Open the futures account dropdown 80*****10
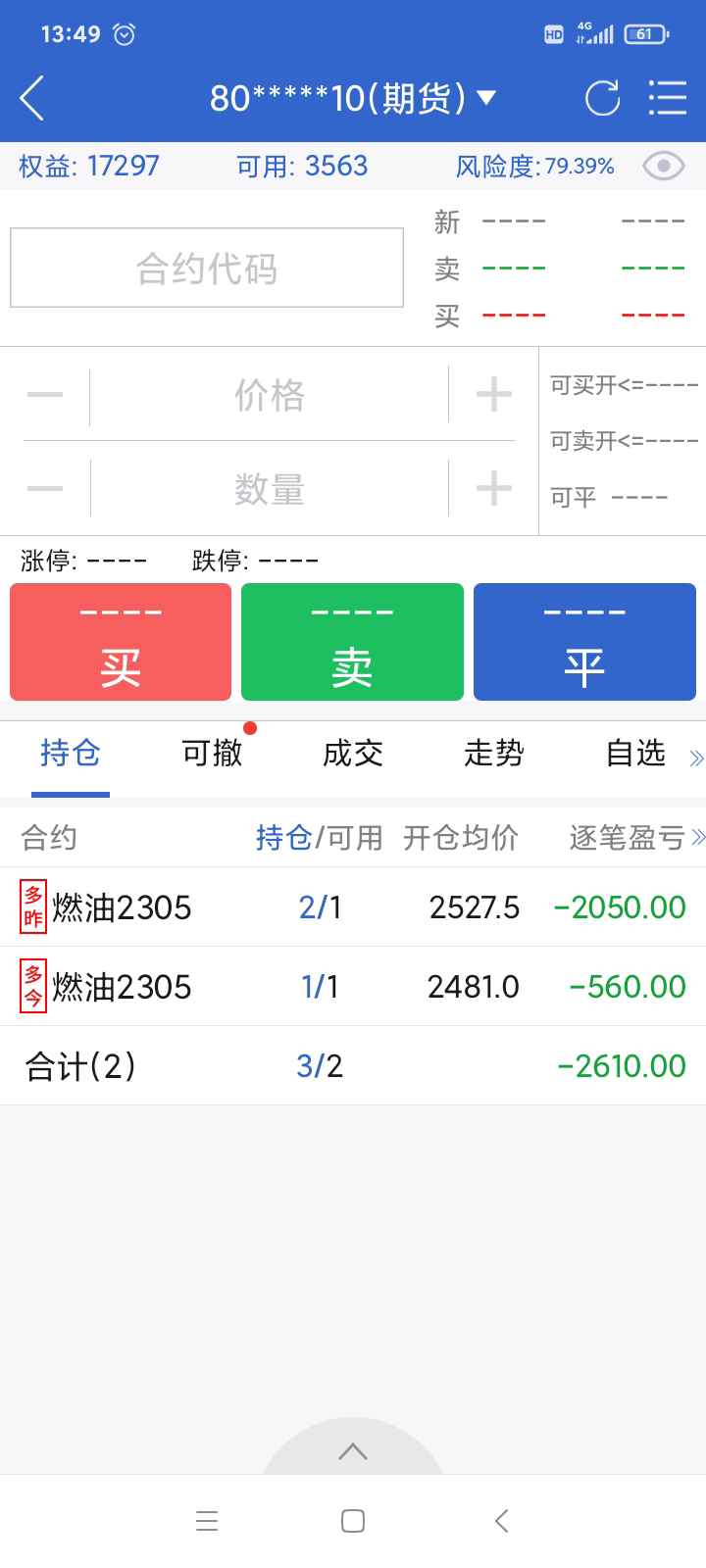The image size is (706, 1568). pos(353,98)
